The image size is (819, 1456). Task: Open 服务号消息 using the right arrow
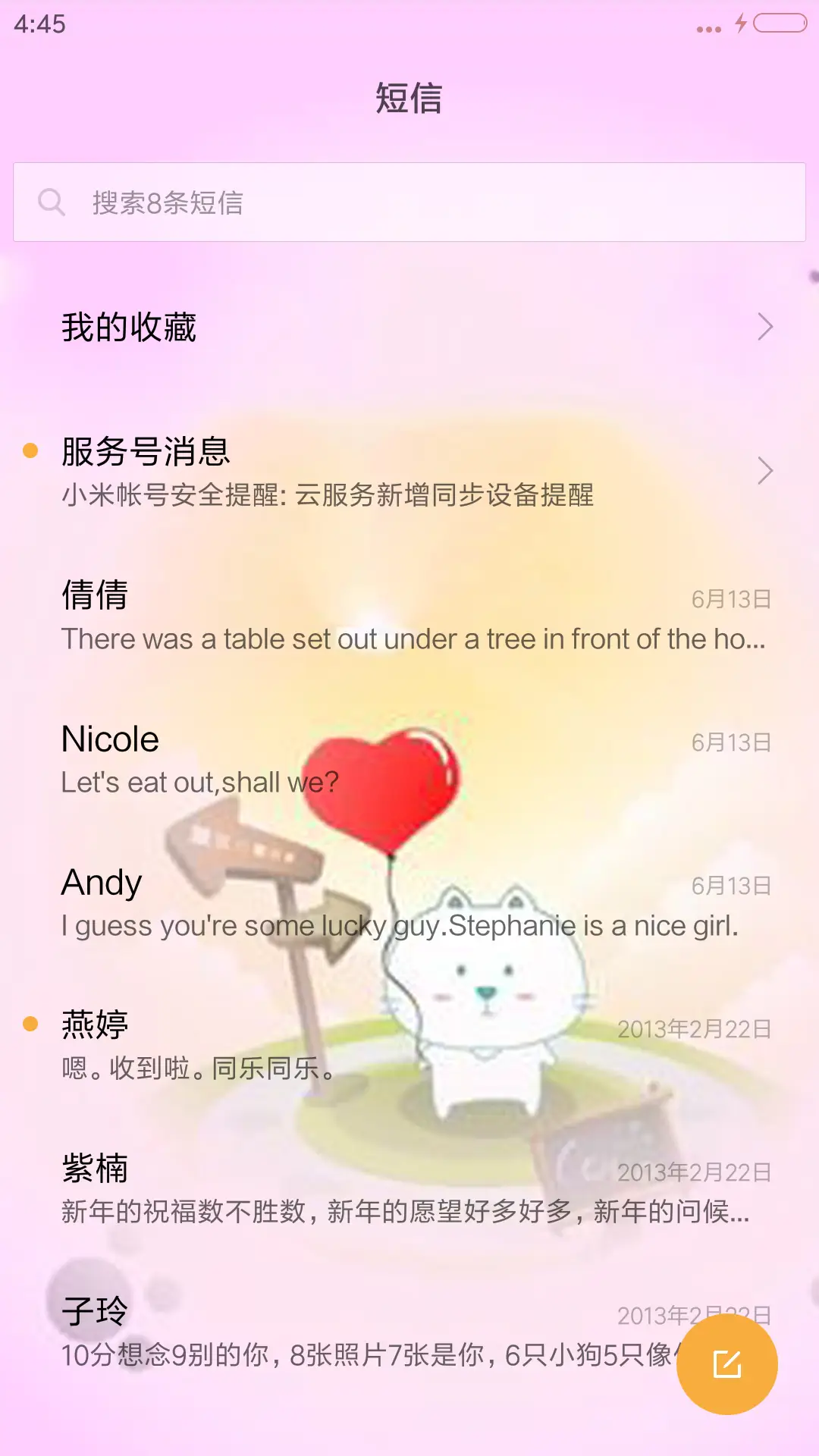click(x=765, y=472)
